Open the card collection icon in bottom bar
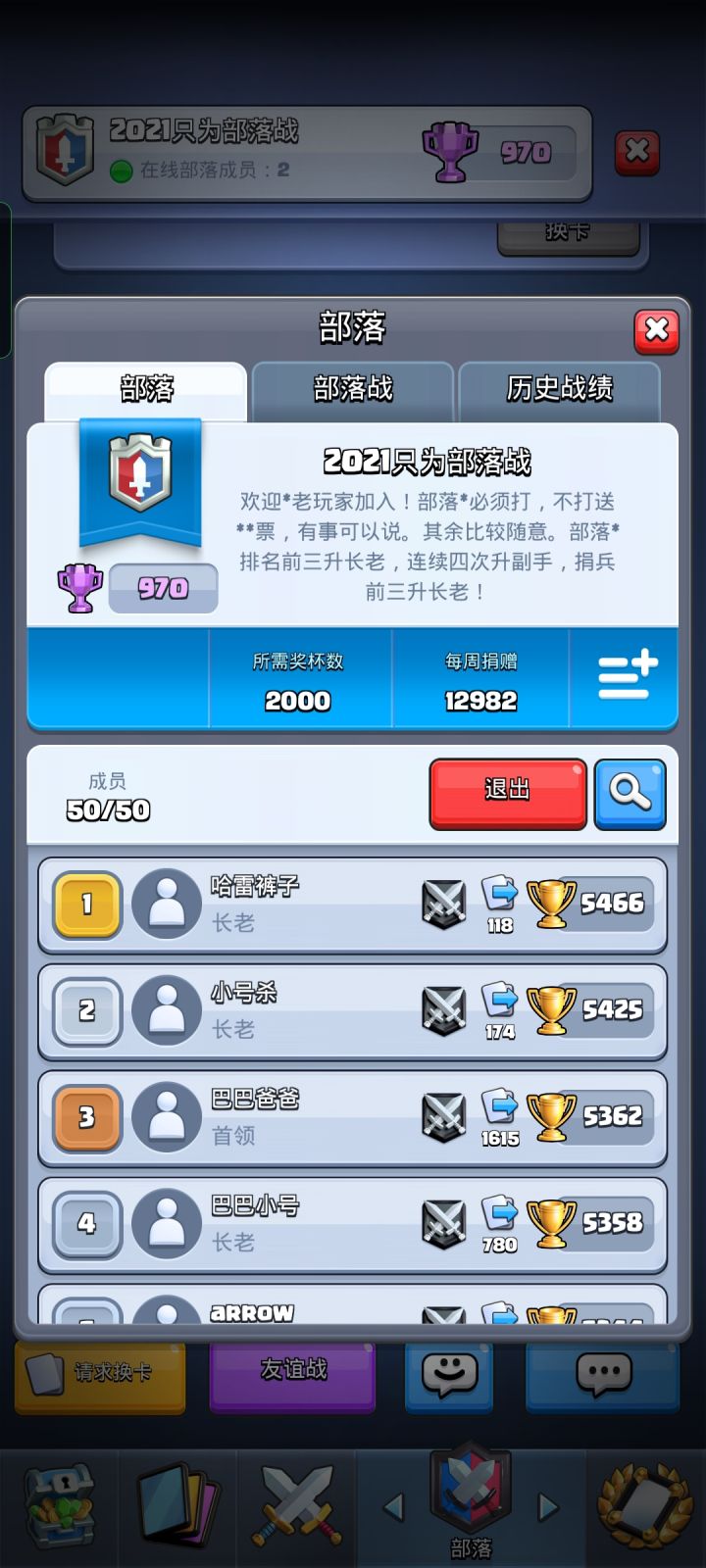 click(x=176, y=1504)
